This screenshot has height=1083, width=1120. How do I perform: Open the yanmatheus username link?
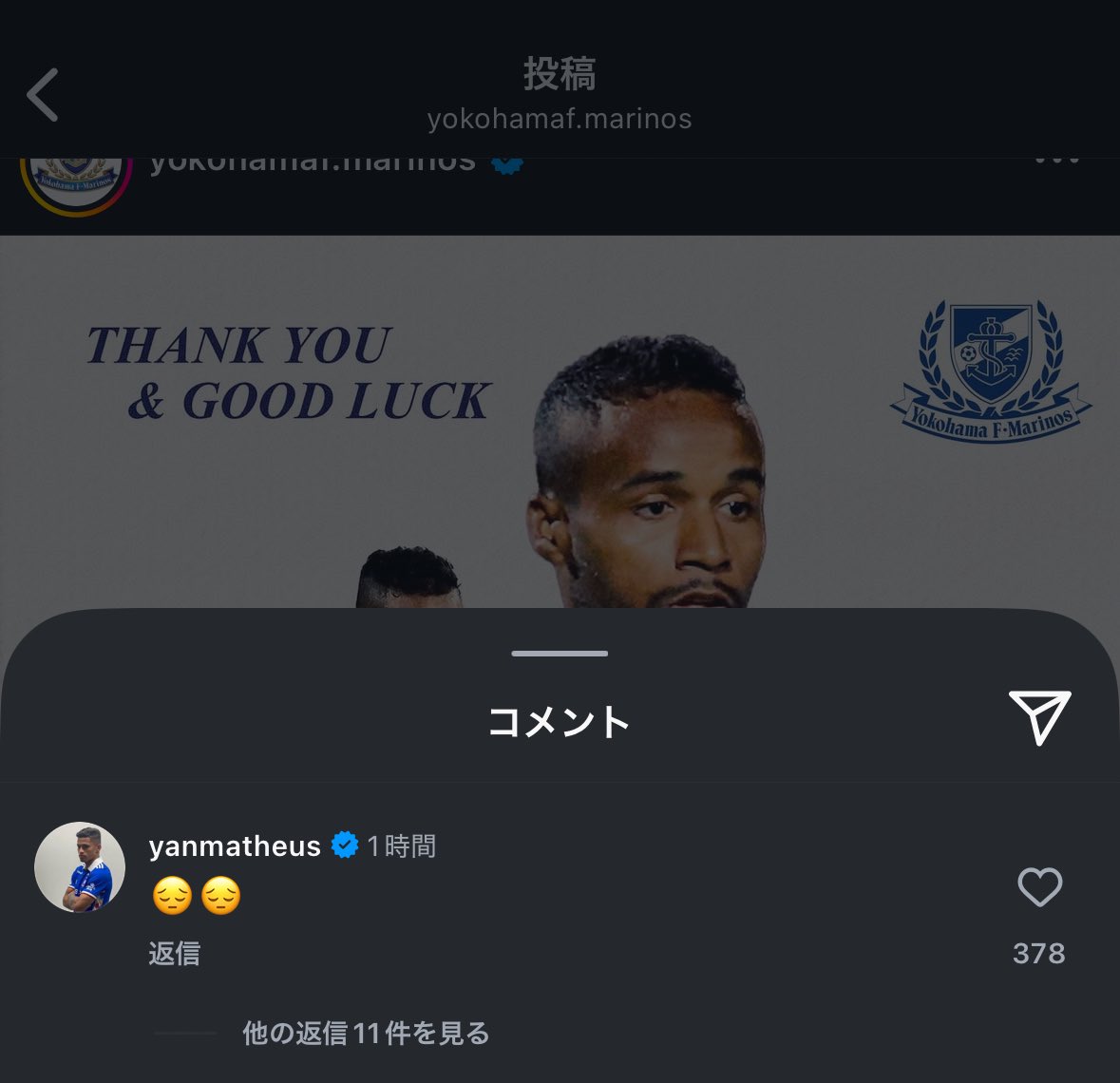[235, 845]
